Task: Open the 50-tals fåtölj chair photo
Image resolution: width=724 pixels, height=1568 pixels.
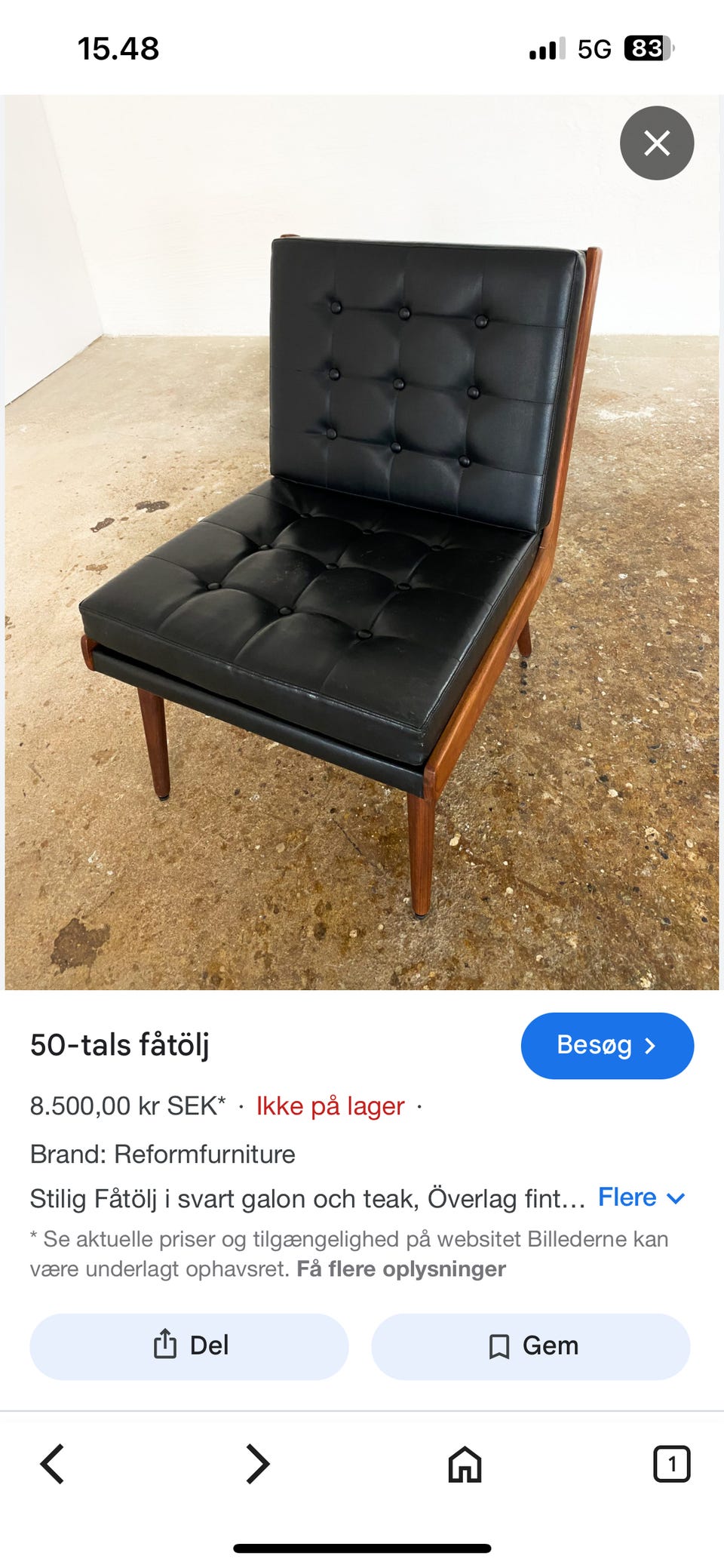Action: pos(362,543)
